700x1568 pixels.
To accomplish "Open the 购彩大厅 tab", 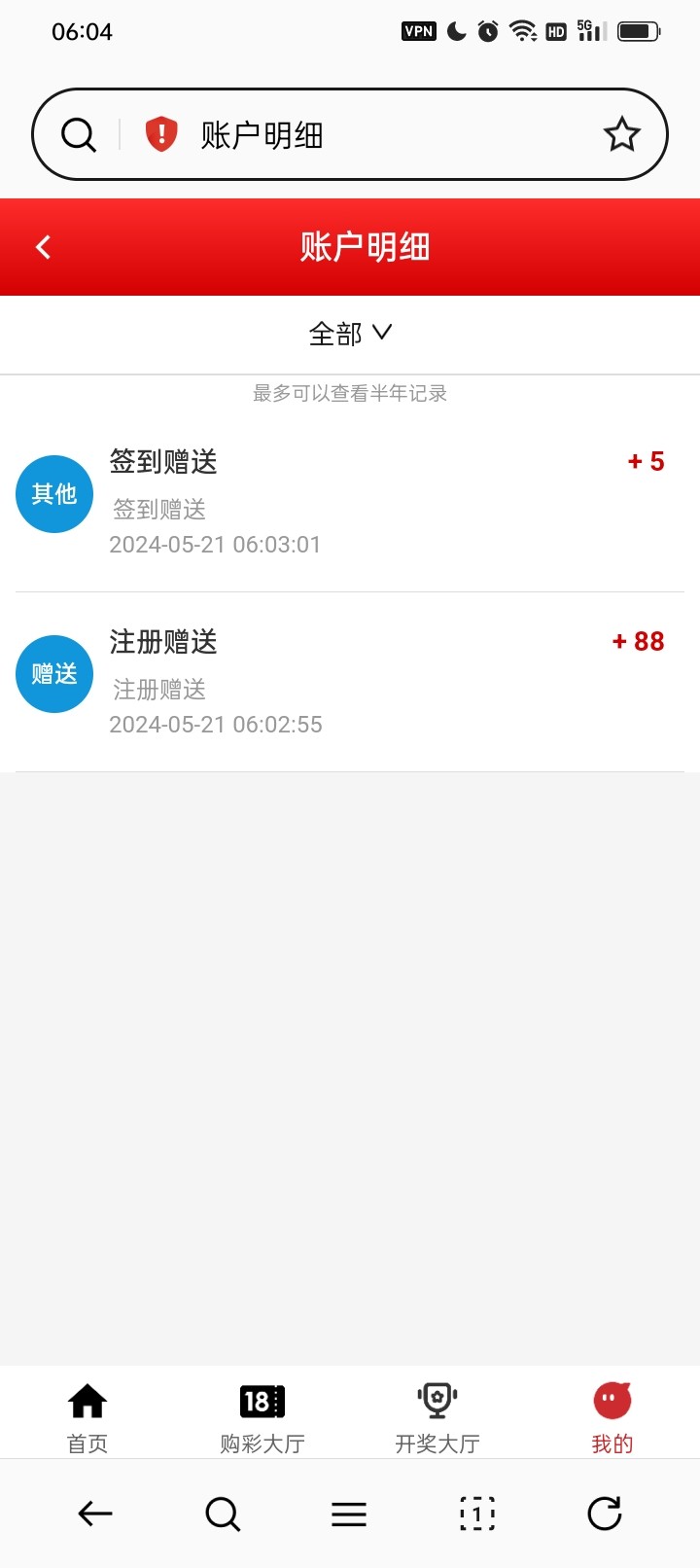I will pyautogui.click(x=262, y=1418).
